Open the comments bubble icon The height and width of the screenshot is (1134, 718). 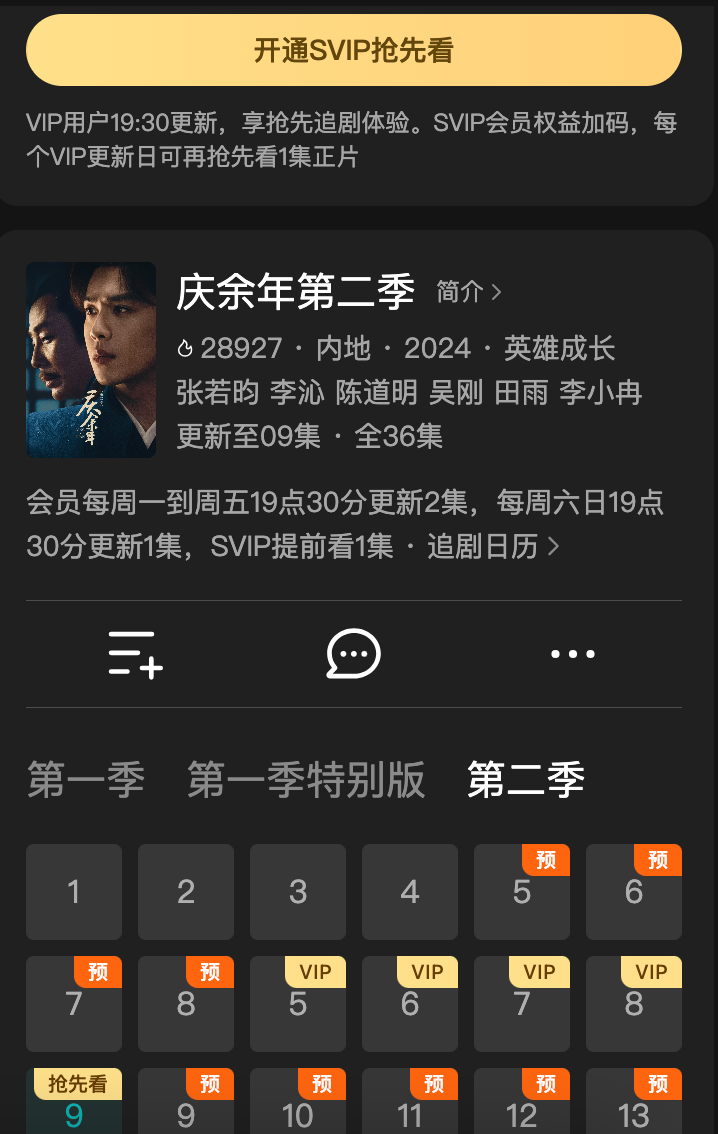point(354,654)
